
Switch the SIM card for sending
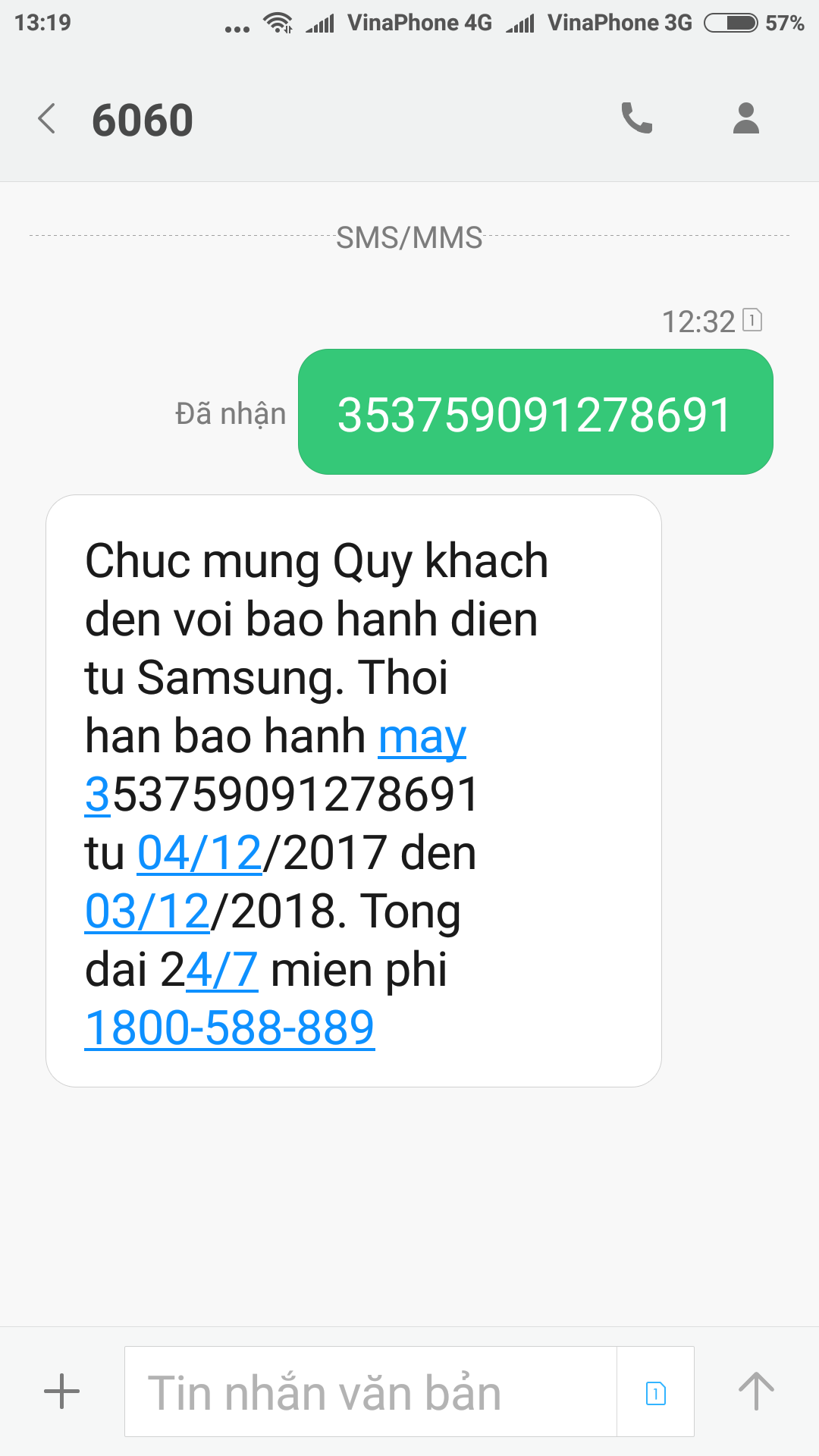(655, 1392)
